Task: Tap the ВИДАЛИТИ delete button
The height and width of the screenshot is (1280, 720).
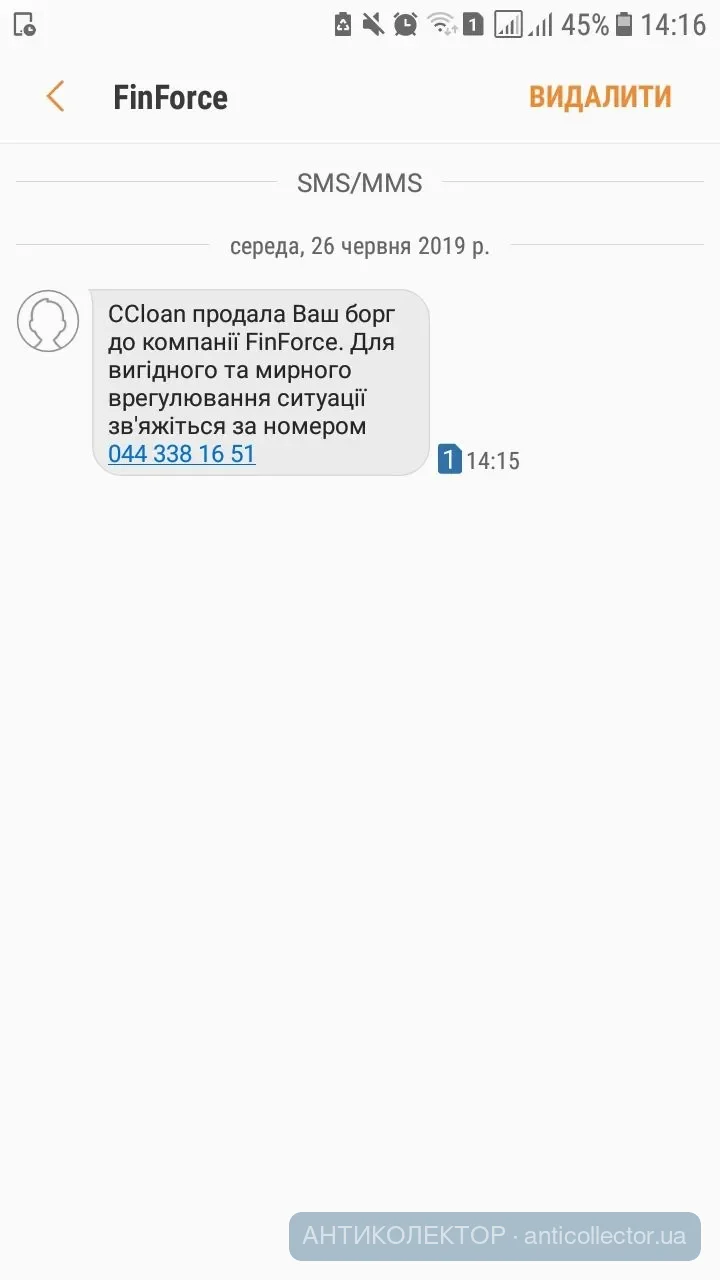Action: [600, 97]
